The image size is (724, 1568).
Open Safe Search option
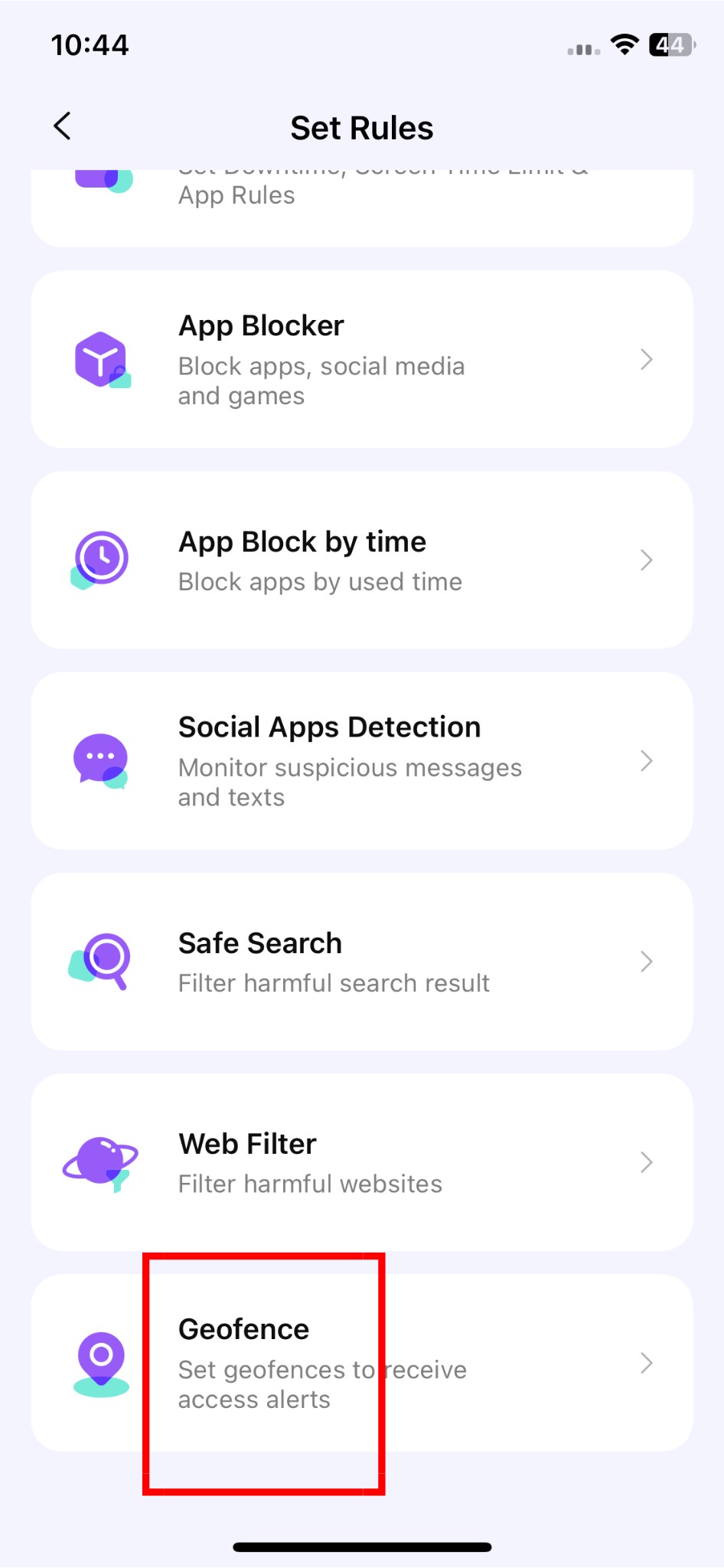361,962
